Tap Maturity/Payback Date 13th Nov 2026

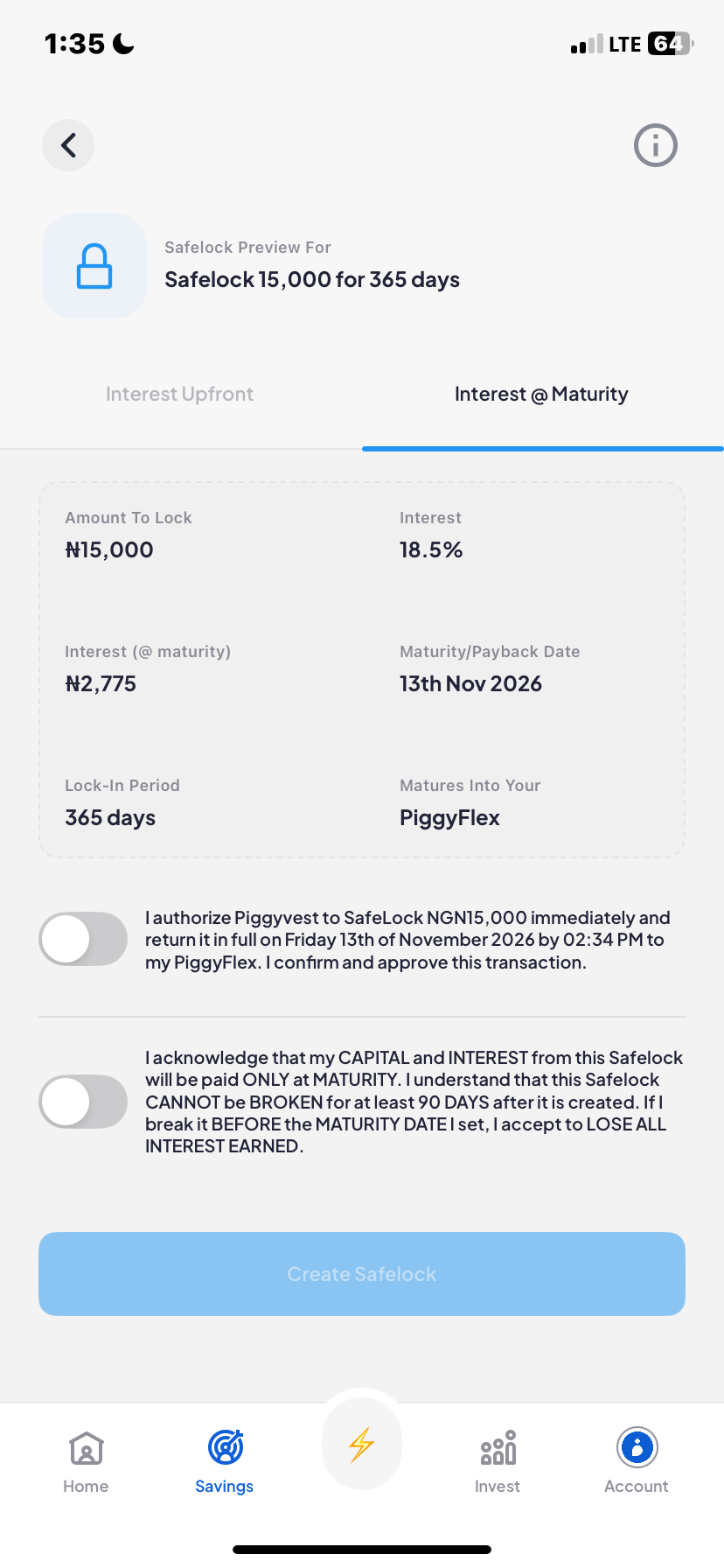click(x=471, y=683)
